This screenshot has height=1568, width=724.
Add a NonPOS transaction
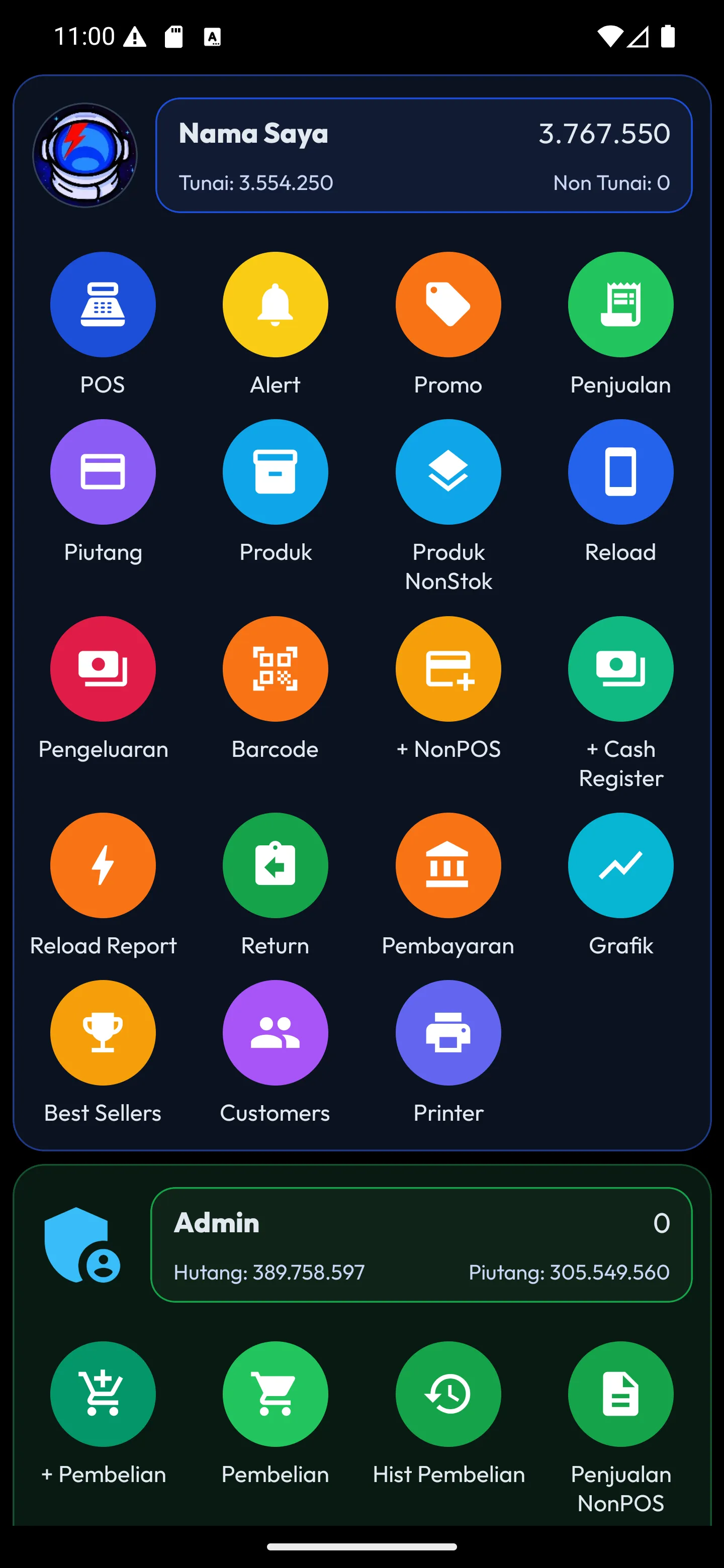[448, 668]
